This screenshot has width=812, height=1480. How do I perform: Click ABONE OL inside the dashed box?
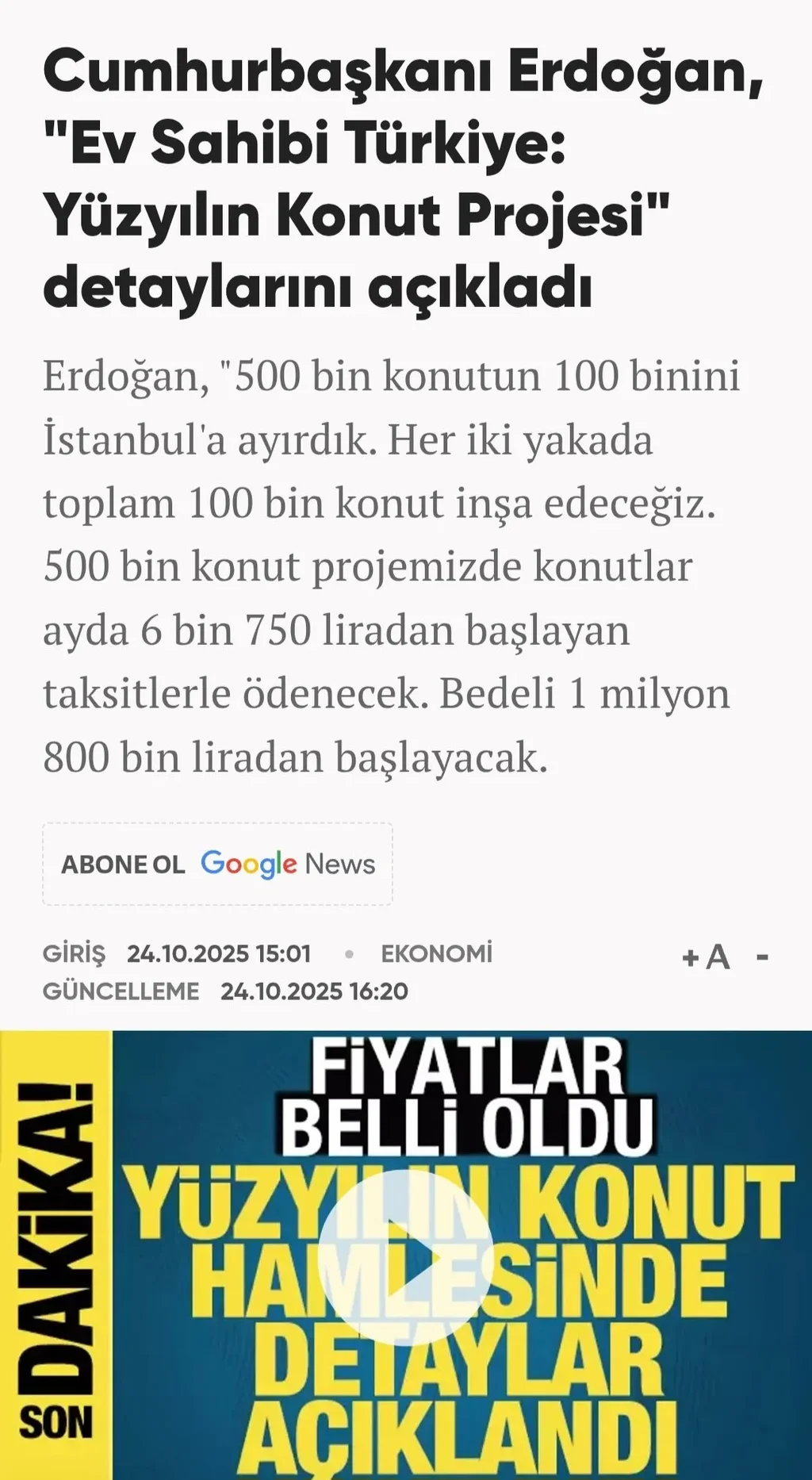pyautogui.click(x=125, y=865)
